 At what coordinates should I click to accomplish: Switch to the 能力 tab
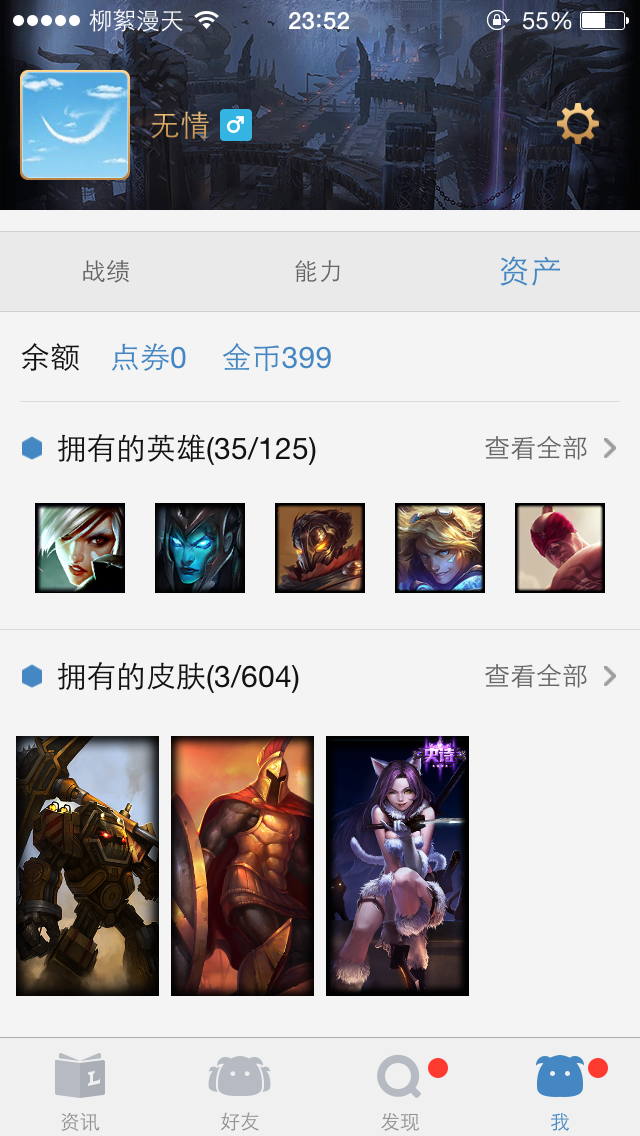pos(318,272)
